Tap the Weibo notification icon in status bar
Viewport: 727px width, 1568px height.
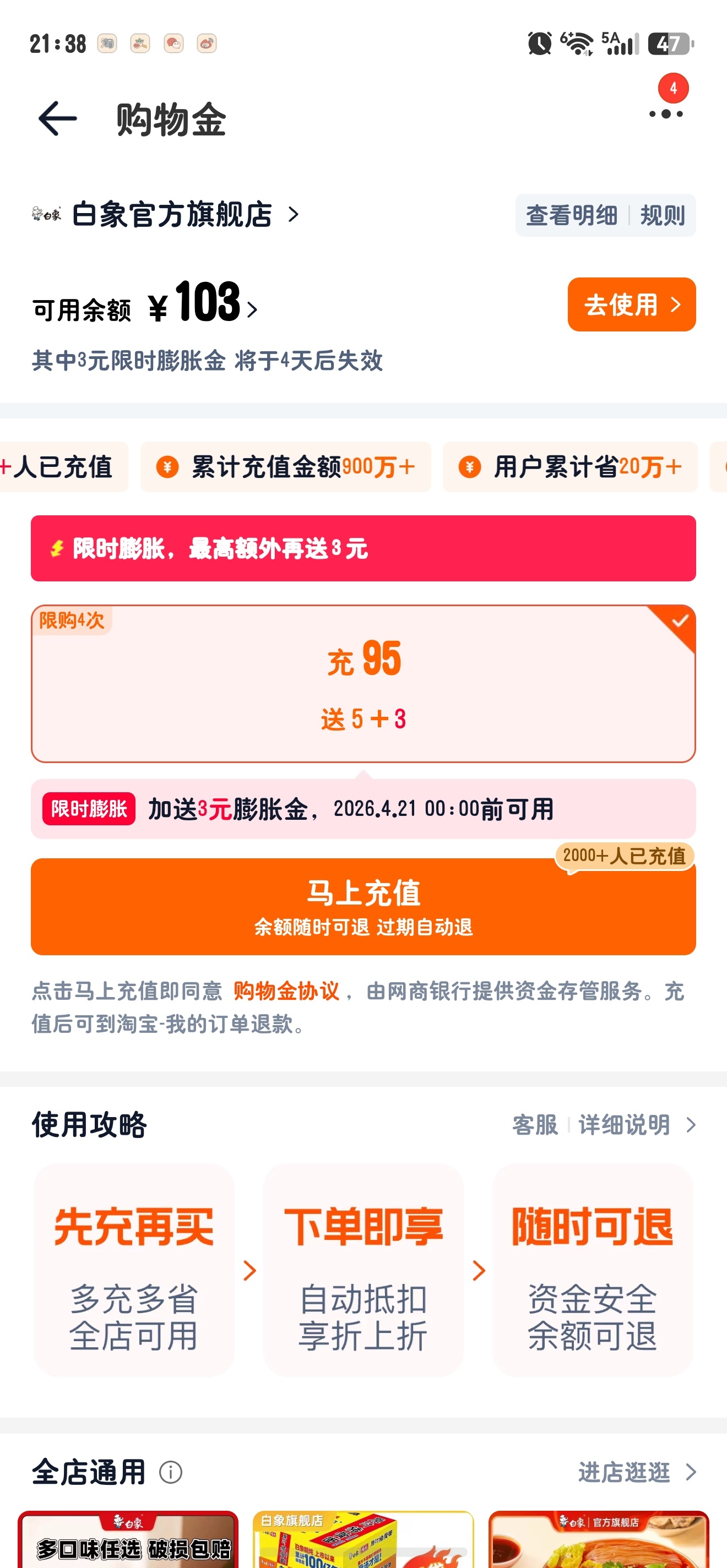coord(207,44)
